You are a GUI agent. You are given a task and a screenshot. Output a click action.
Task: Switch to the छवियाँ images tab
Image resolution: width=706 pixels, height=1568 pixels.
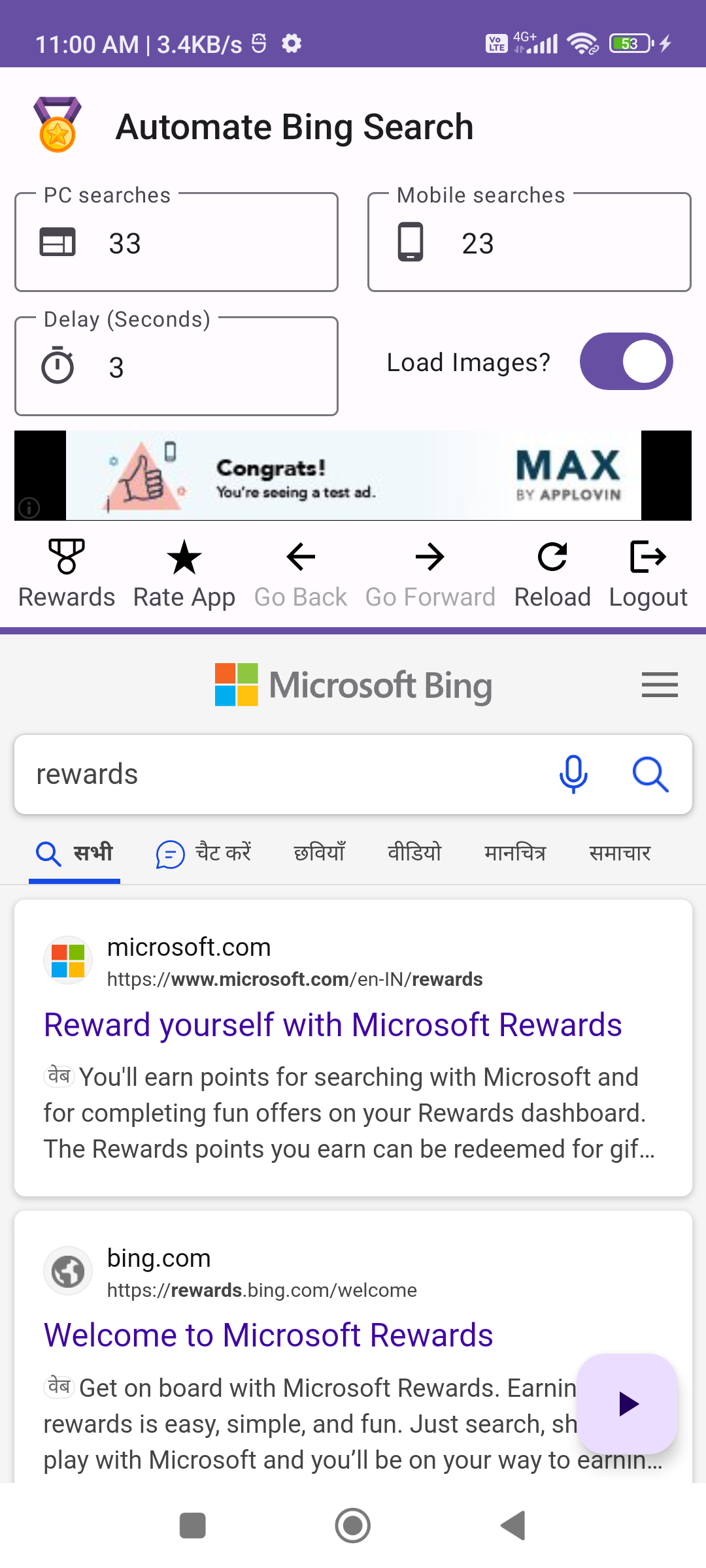319,853
